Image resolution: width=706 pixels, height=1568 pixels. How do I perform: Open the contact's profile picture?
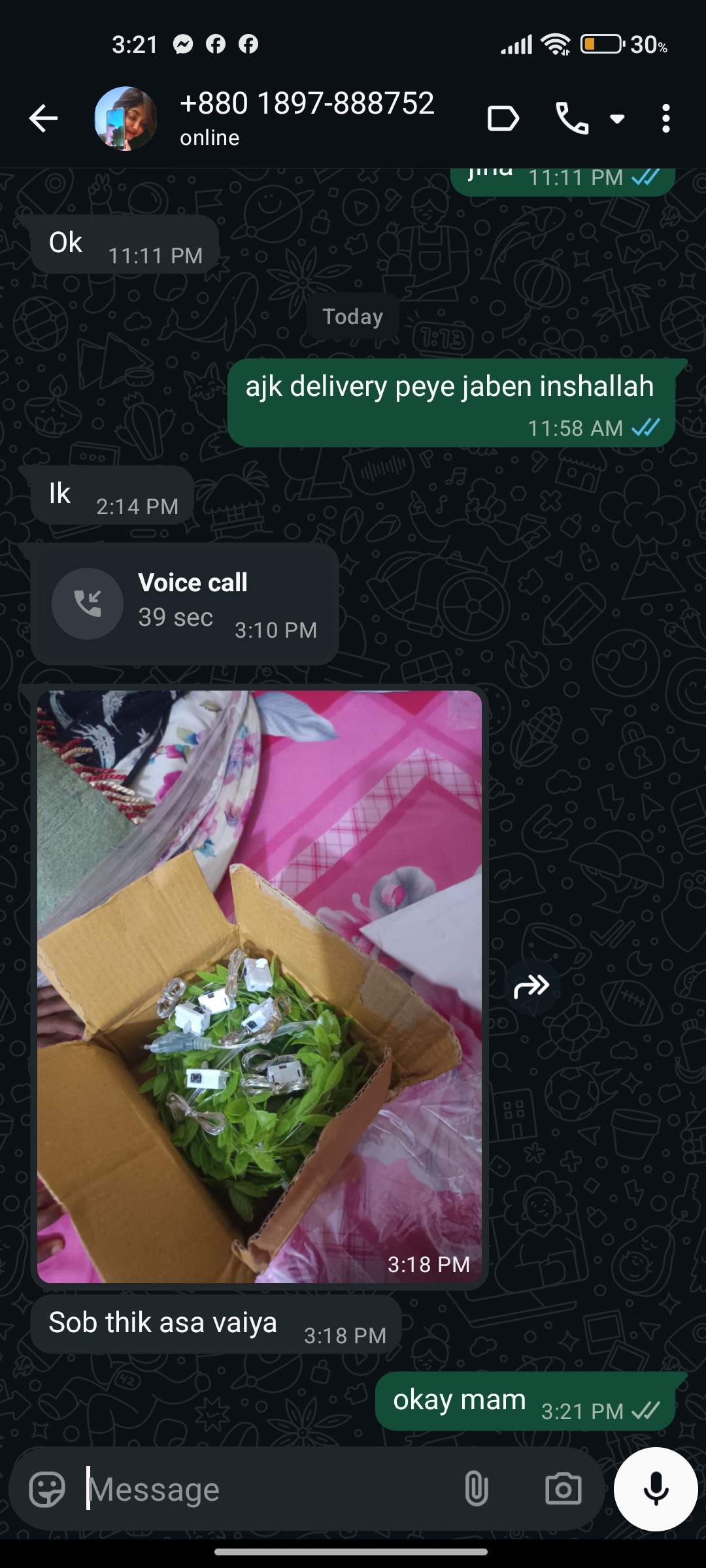tap(126, 119)
